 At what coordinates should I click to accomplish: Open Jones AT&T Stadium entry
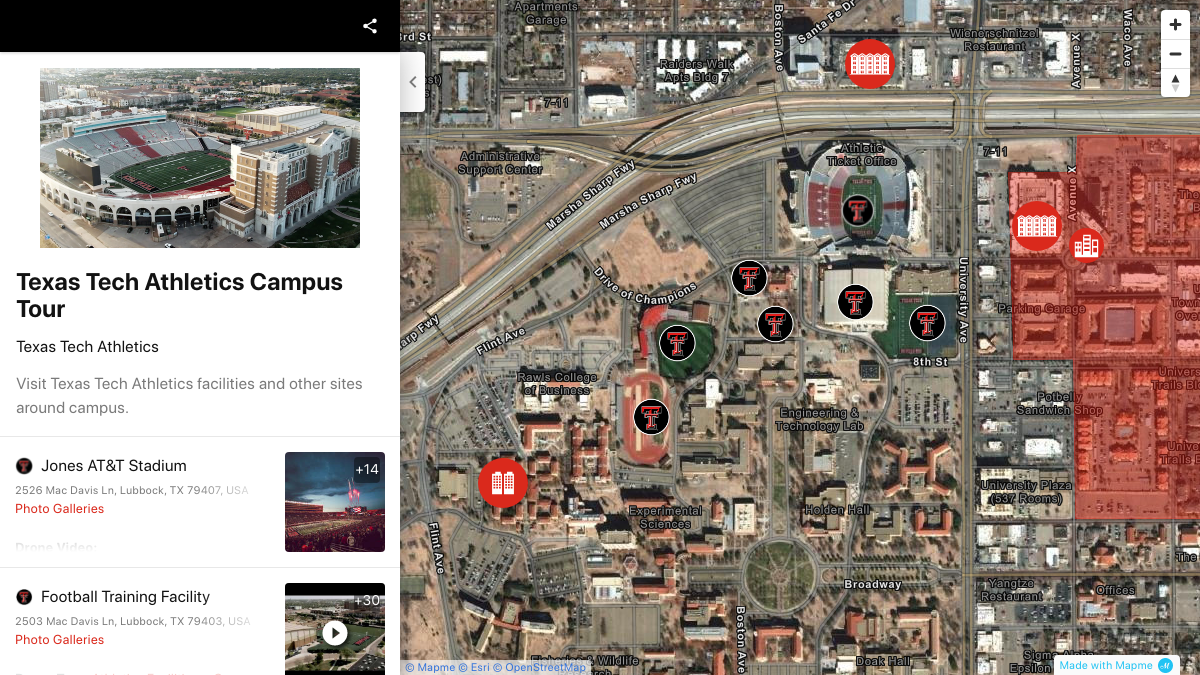(x=114, y=466)
